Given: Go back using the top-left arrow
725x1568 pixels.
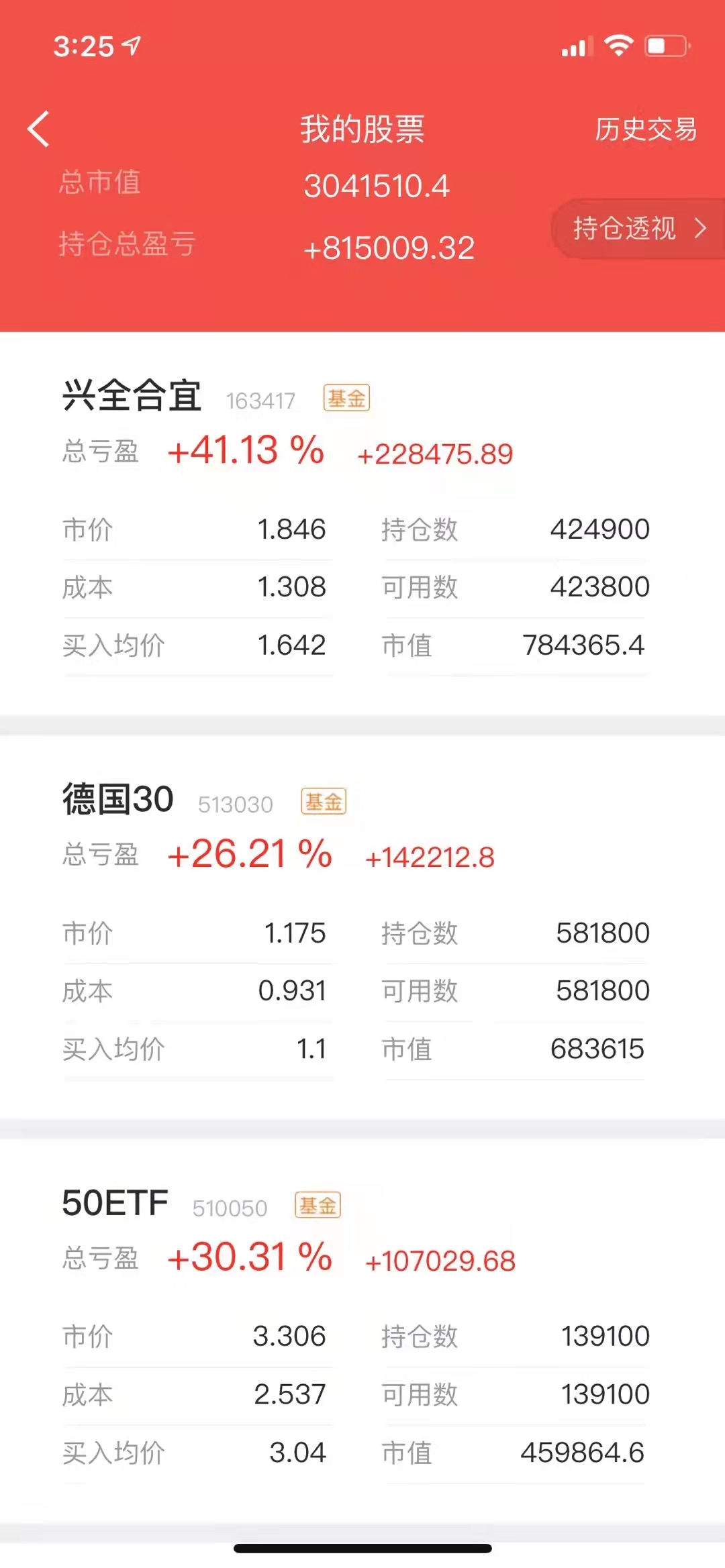Looking at the screenshot, I should click(38, 129).
